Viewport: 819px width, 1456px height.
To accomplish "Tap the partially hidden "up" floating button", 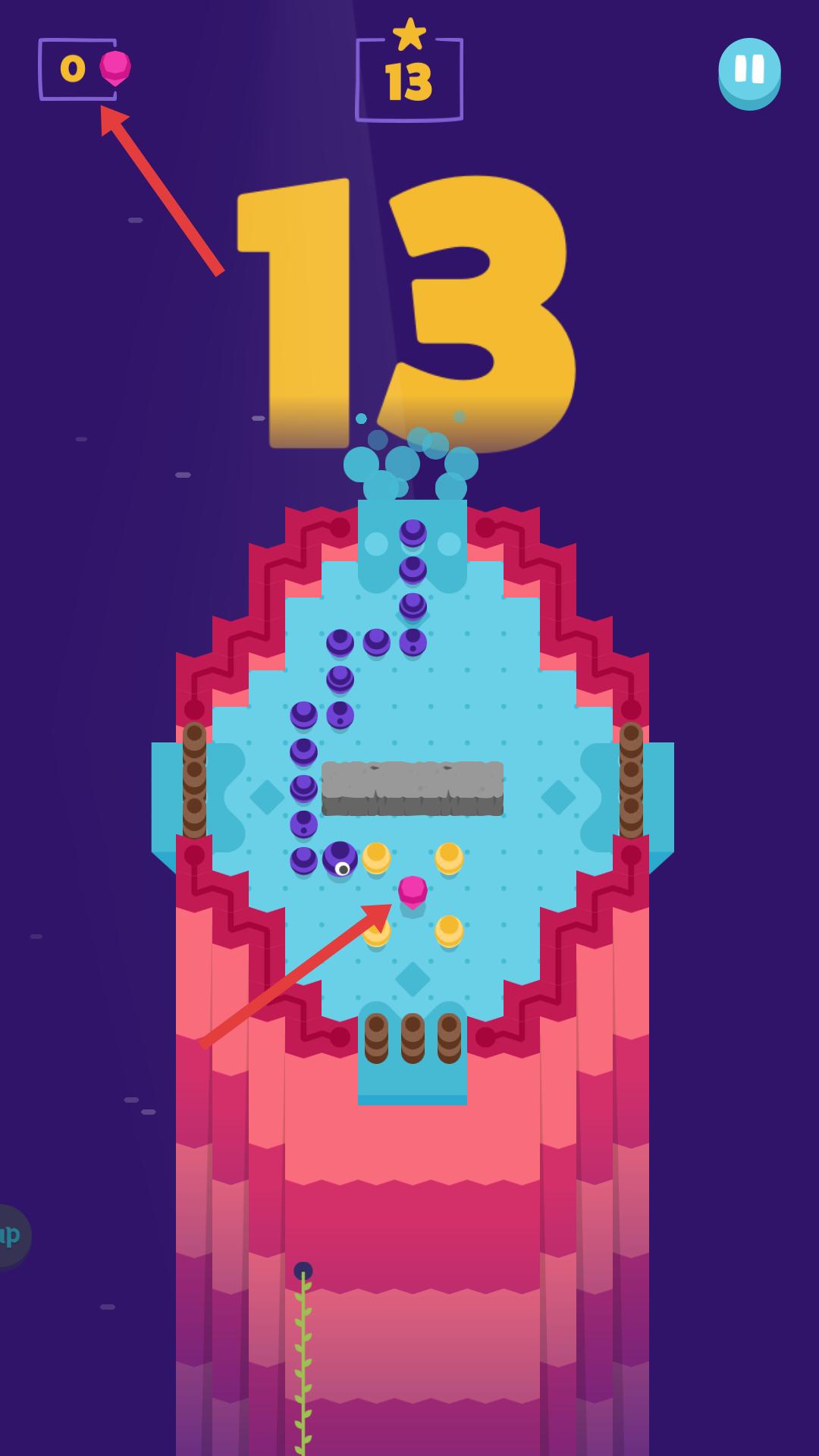I will 11,1236.
